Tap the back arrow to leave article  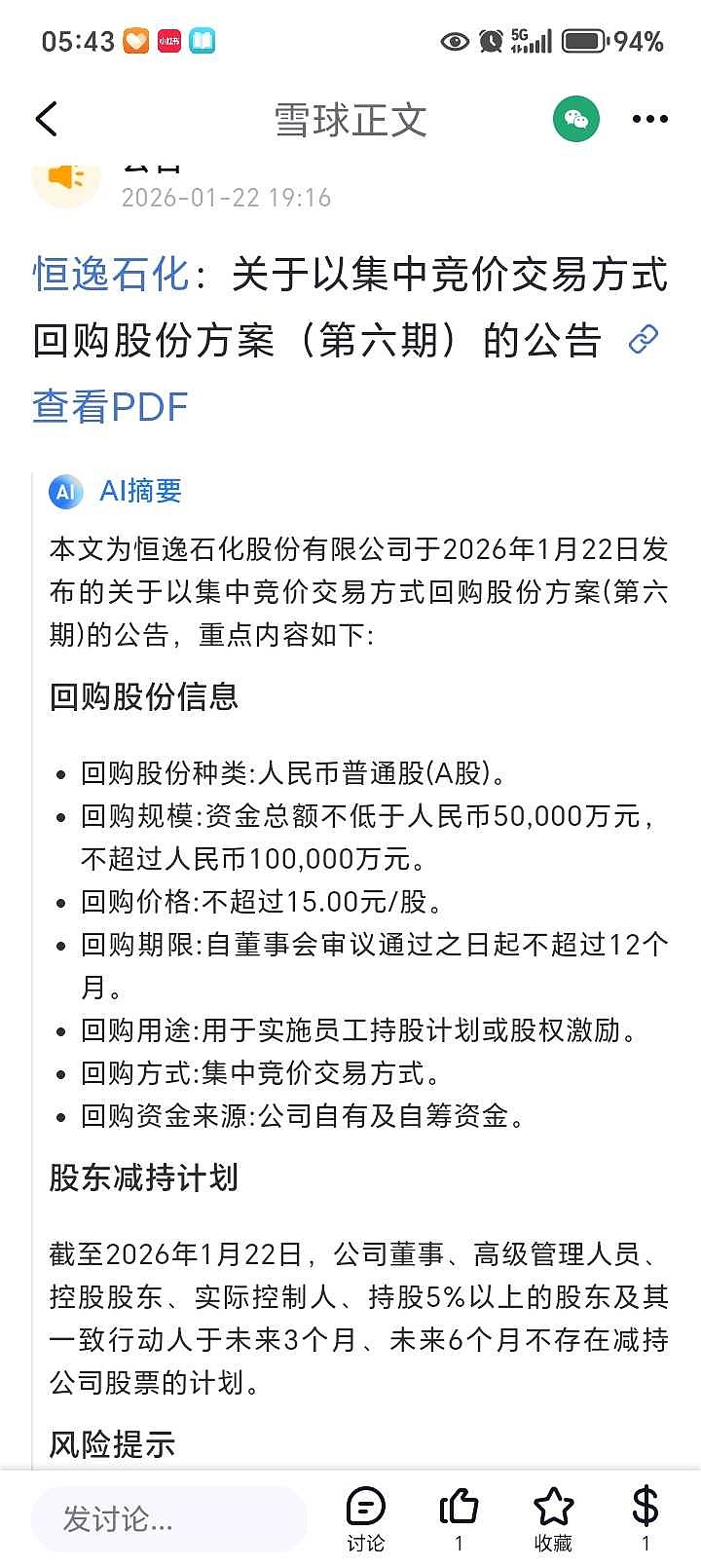coord(46,118)
